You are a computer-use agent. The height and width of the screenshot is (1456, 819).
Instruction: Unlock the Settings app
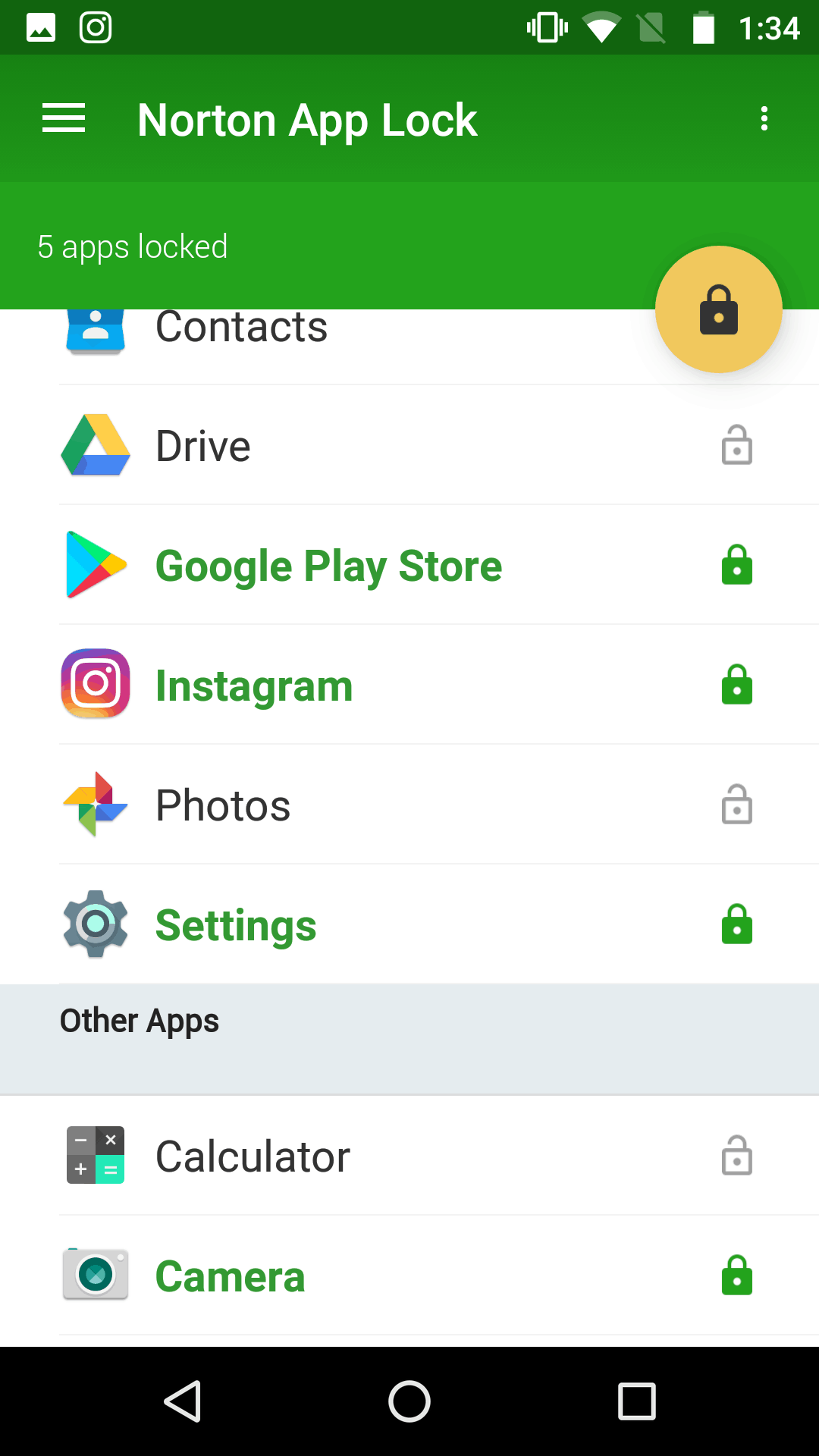point(736,924)
